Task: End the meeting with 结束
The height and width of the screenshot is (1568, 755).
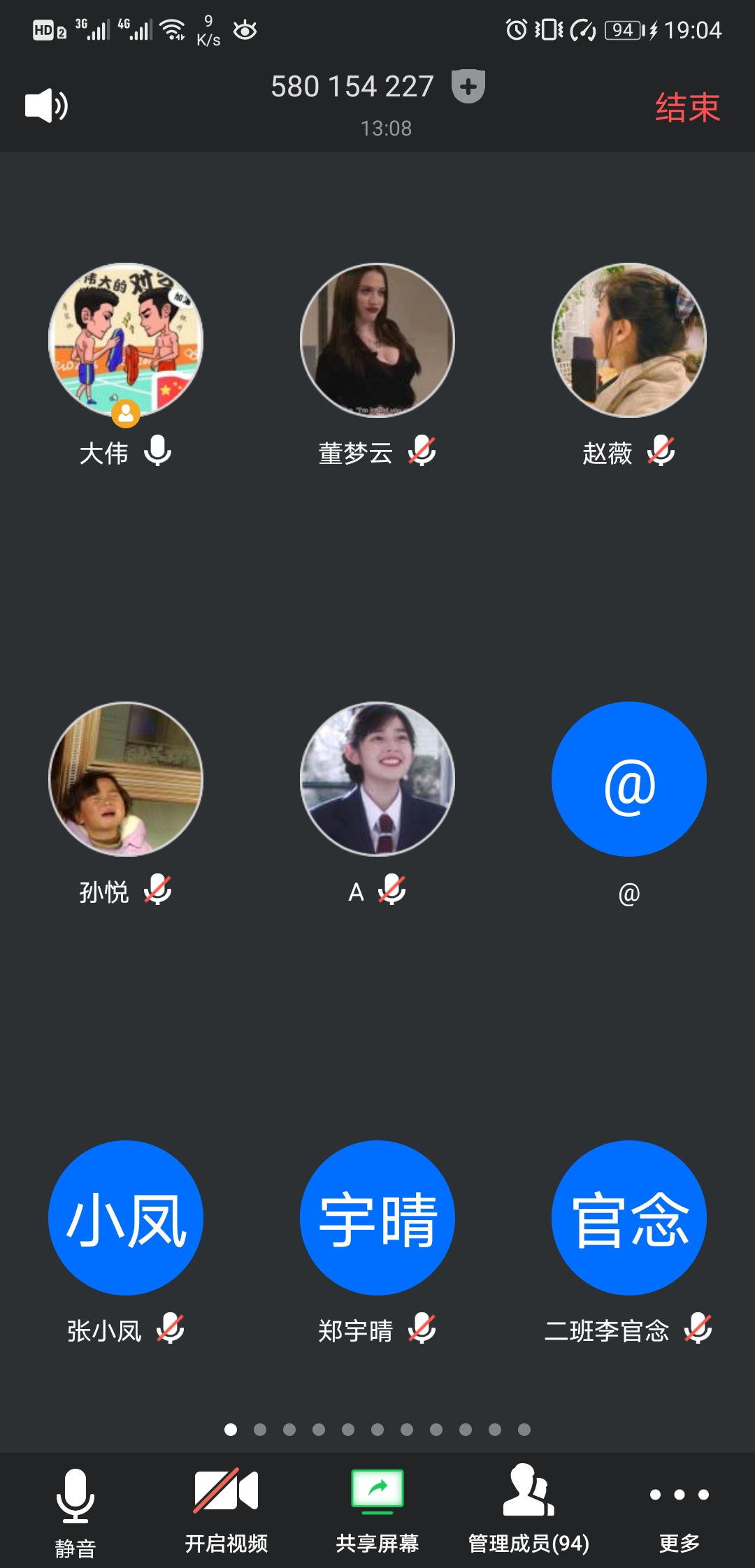Action: coord(687,108)
